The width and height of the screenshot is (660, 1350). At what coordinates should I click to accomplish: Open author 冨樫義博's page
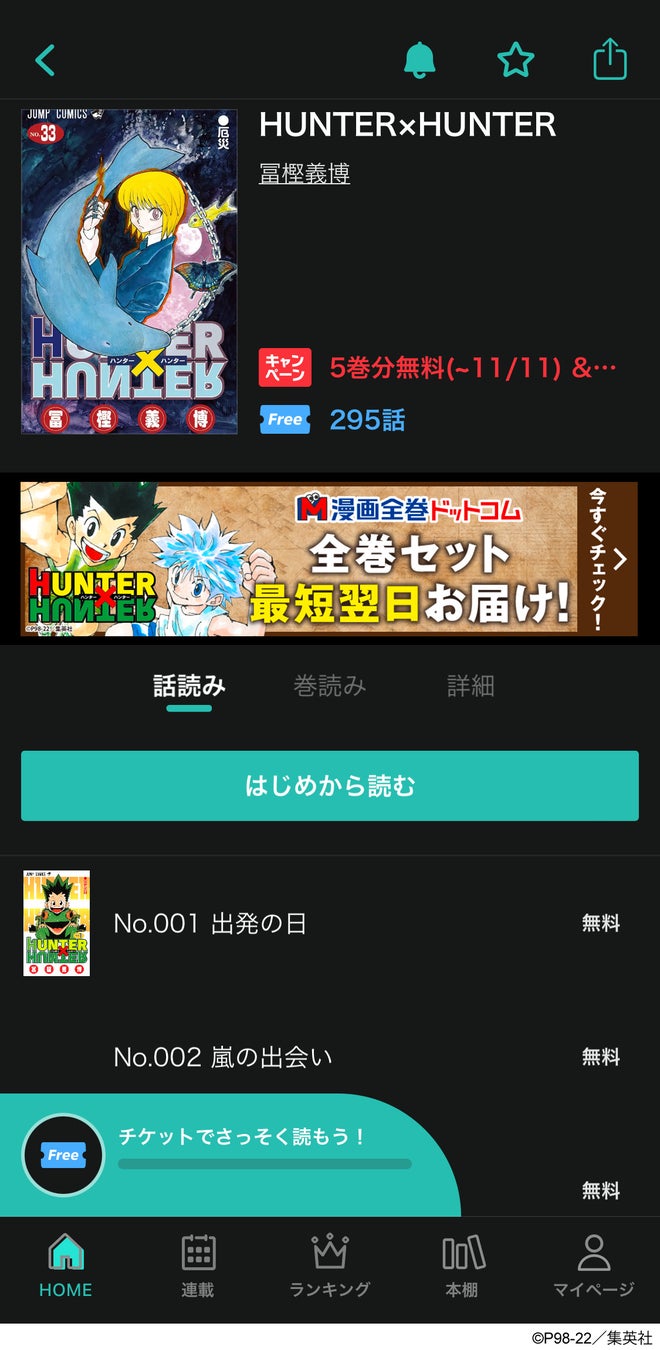tap(304, 173)
